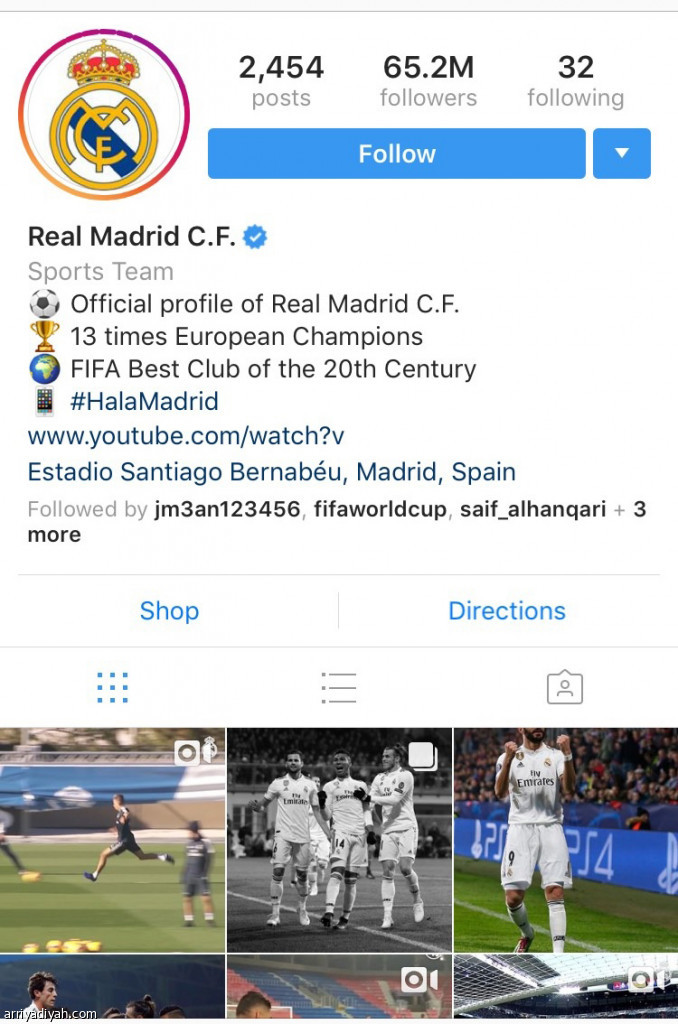This screenshot has height=1024, width=678.
Task: View Real Madrid's story via profile picture
Action: tap(104, 115)
